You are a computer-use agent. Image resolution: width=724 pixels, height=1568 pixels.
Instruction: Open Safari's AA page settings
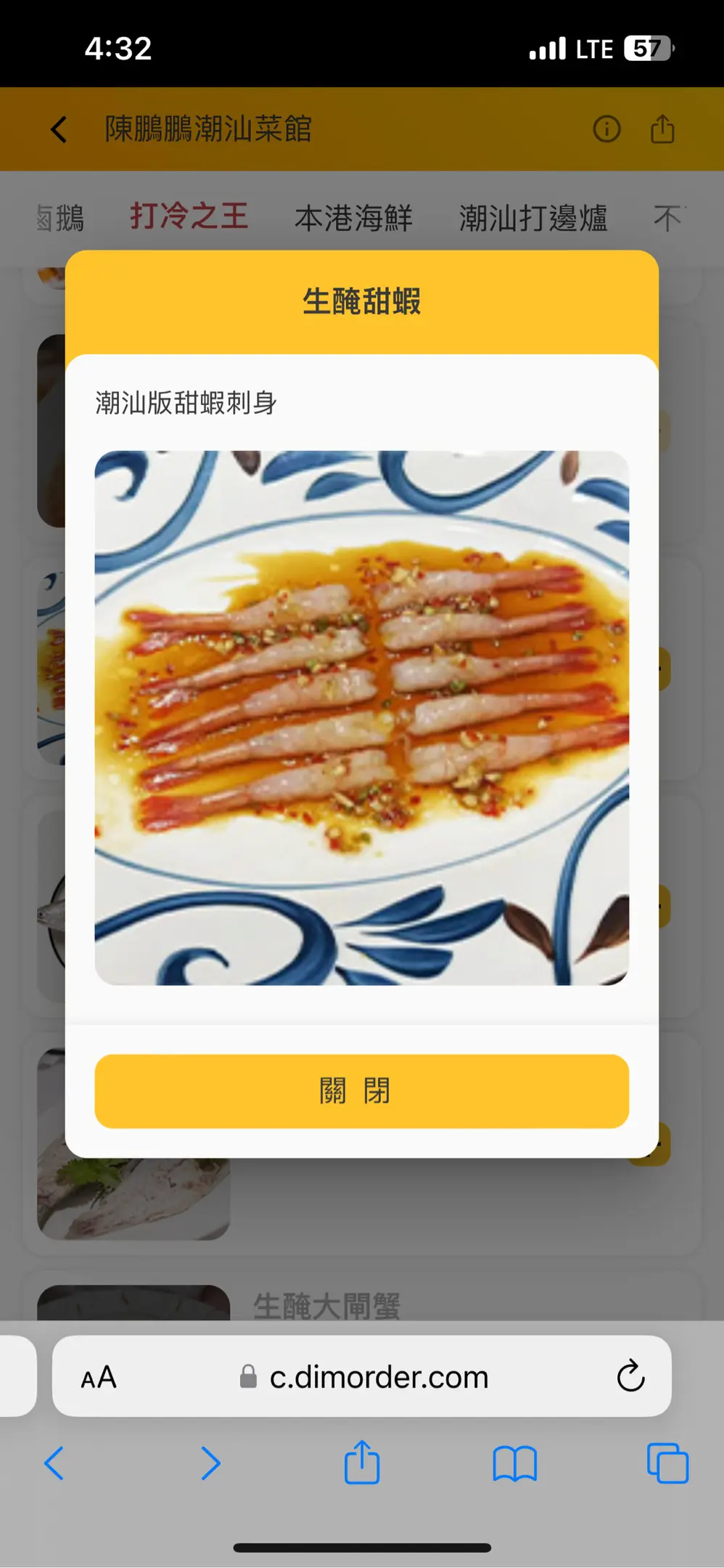point(99,1377)
